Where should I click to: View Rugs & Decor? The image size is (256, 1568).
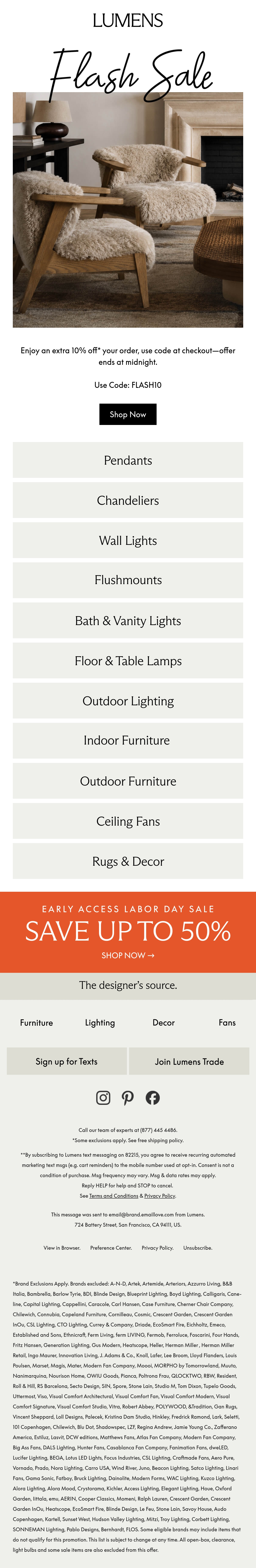[x=128, y=861]
